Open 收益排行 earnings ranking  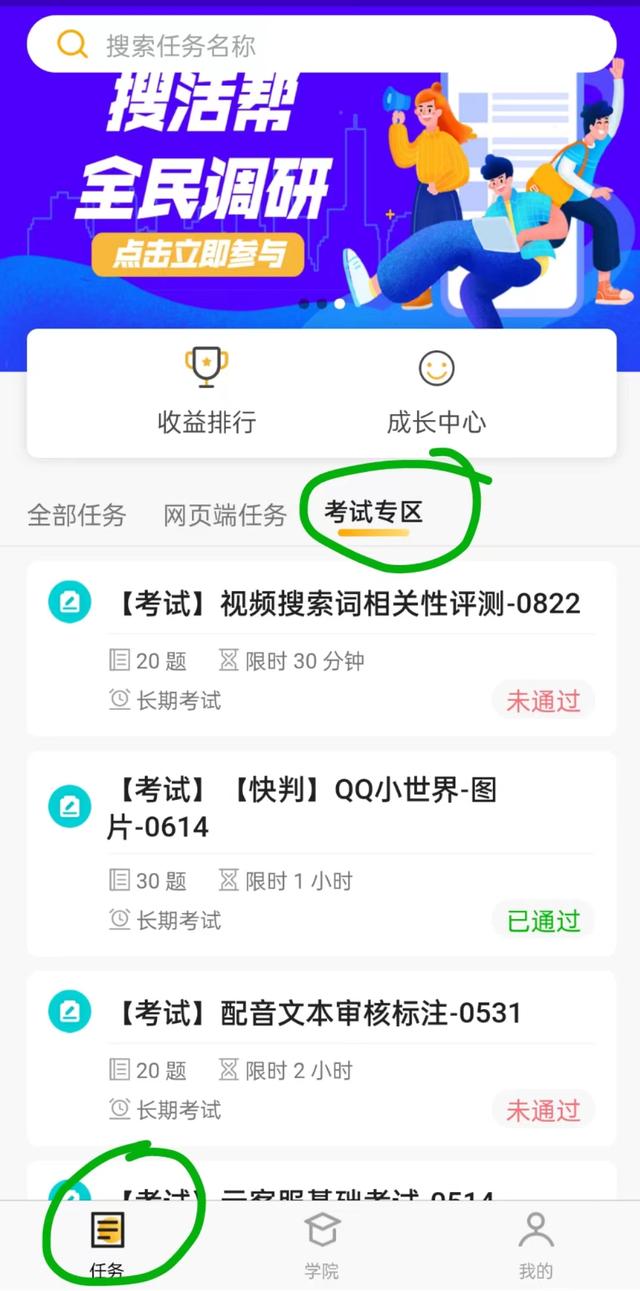point(207,393)
